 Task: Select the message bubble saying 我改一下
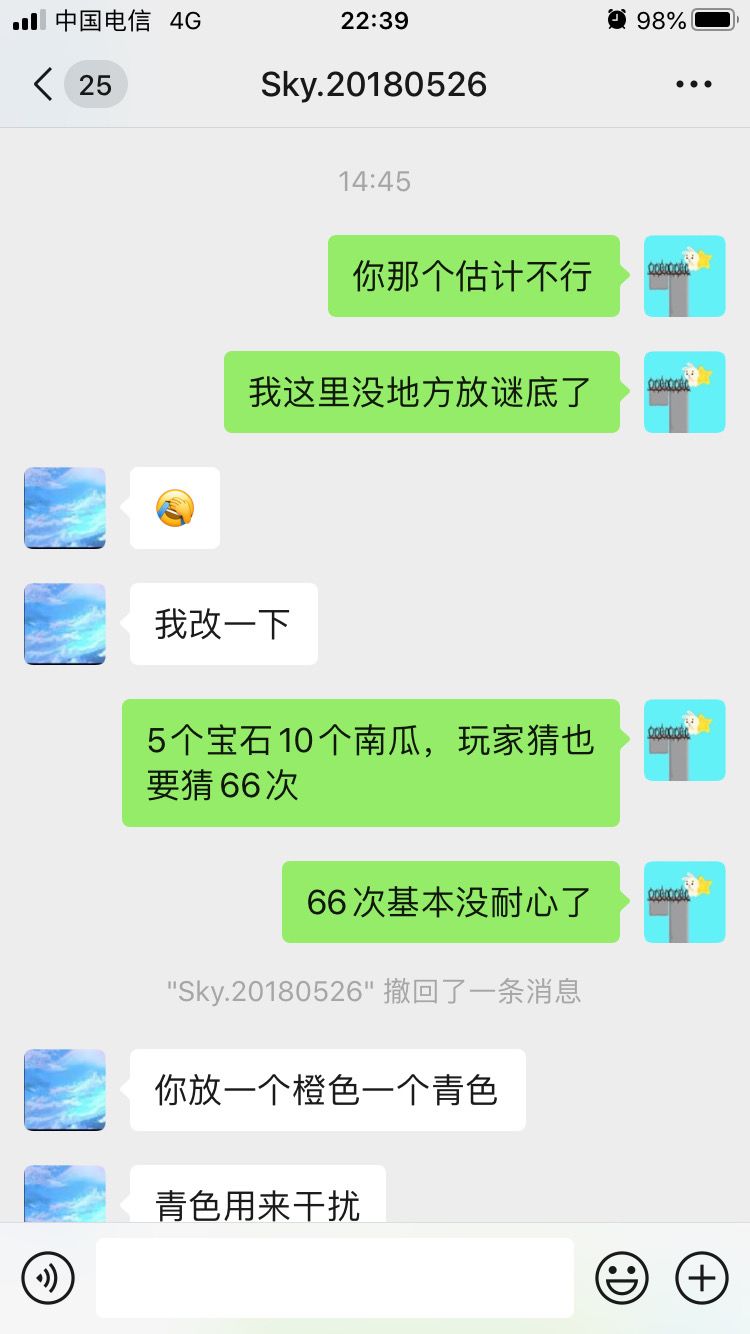[x=222, y=623]
